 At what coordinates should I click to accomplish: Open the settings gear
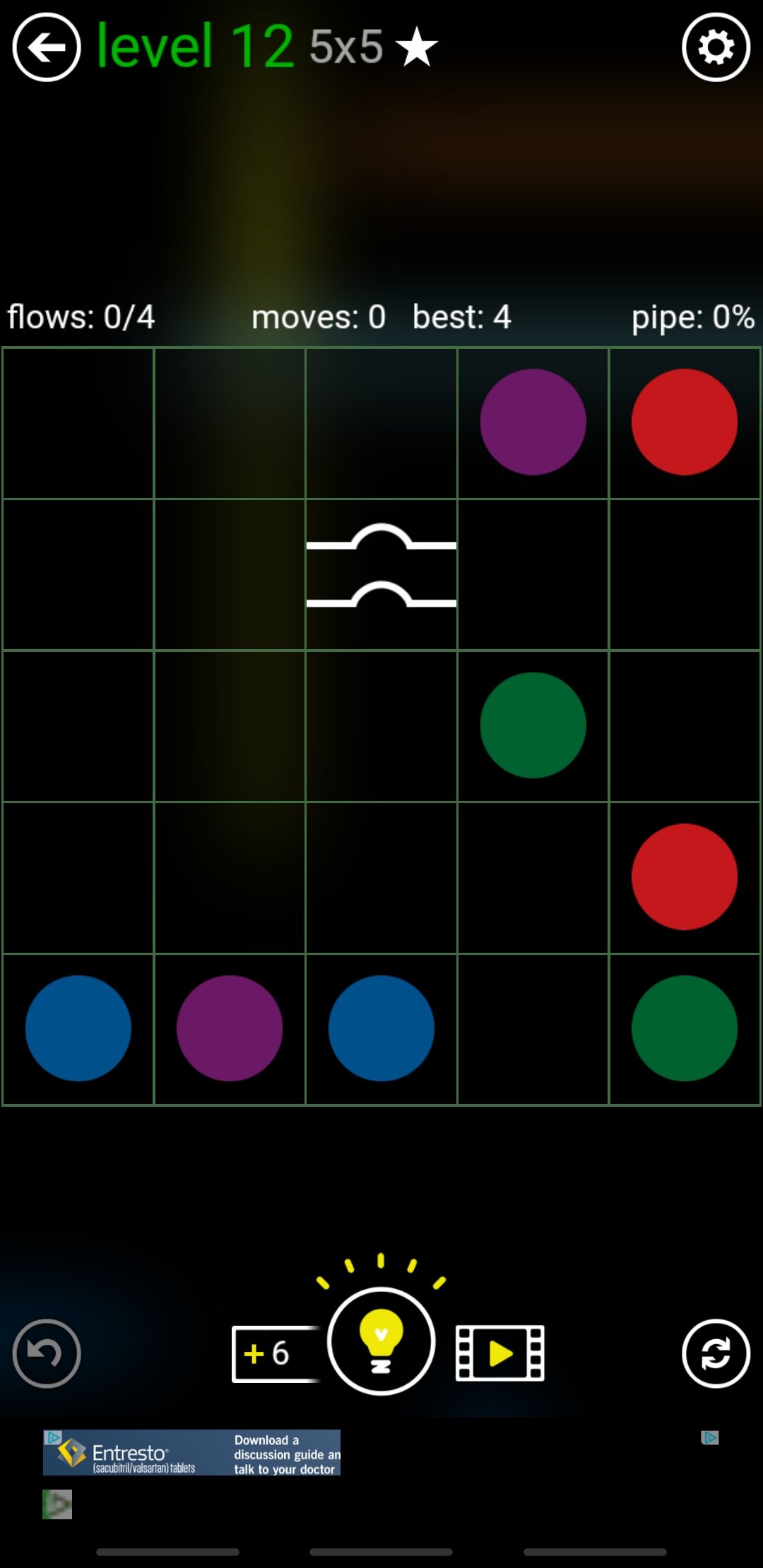(x=716, y=48)
